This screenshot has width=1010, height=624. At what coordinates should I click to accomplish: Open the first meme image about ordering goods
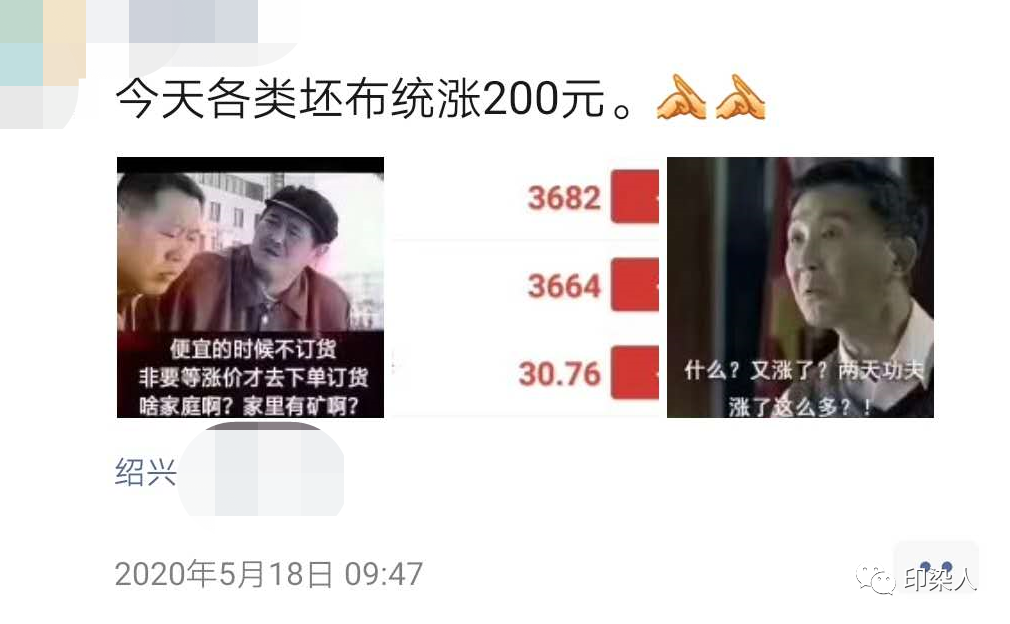250,287
